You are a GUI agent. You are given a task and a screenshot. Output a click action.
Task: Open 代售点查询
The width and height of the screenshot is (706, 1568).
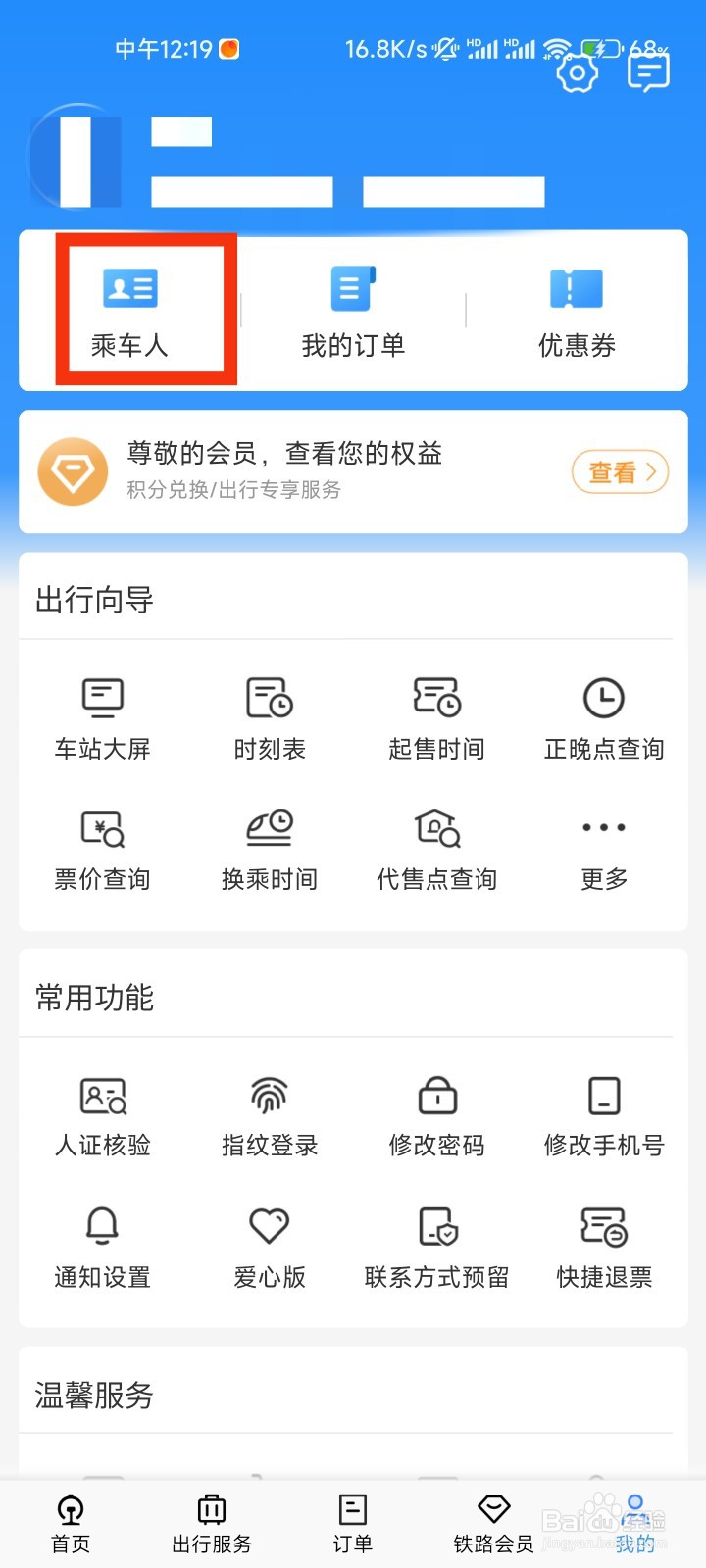pyautogui.click(x=437, y=851)
